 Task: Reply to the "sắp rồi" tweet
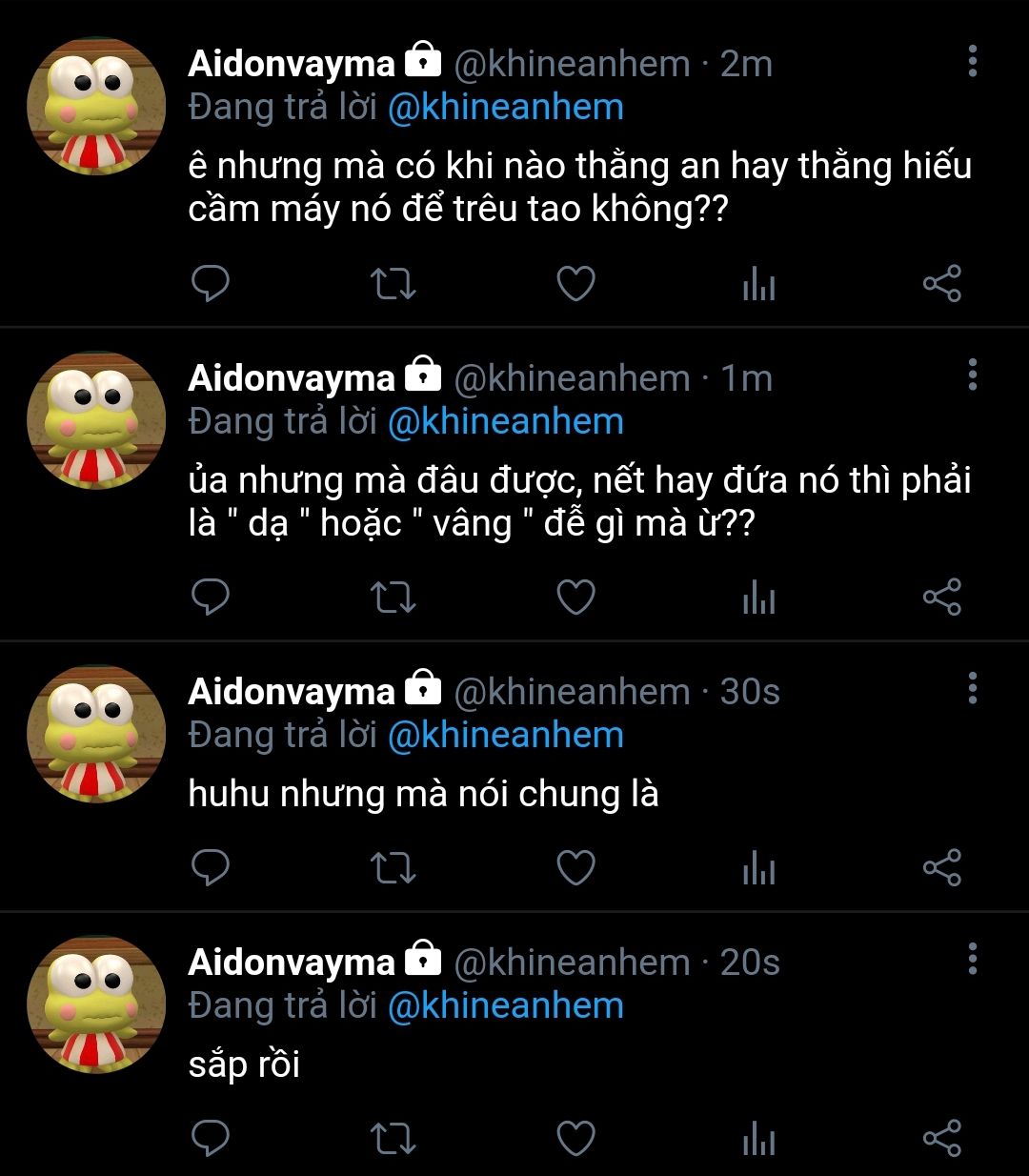211,1138
